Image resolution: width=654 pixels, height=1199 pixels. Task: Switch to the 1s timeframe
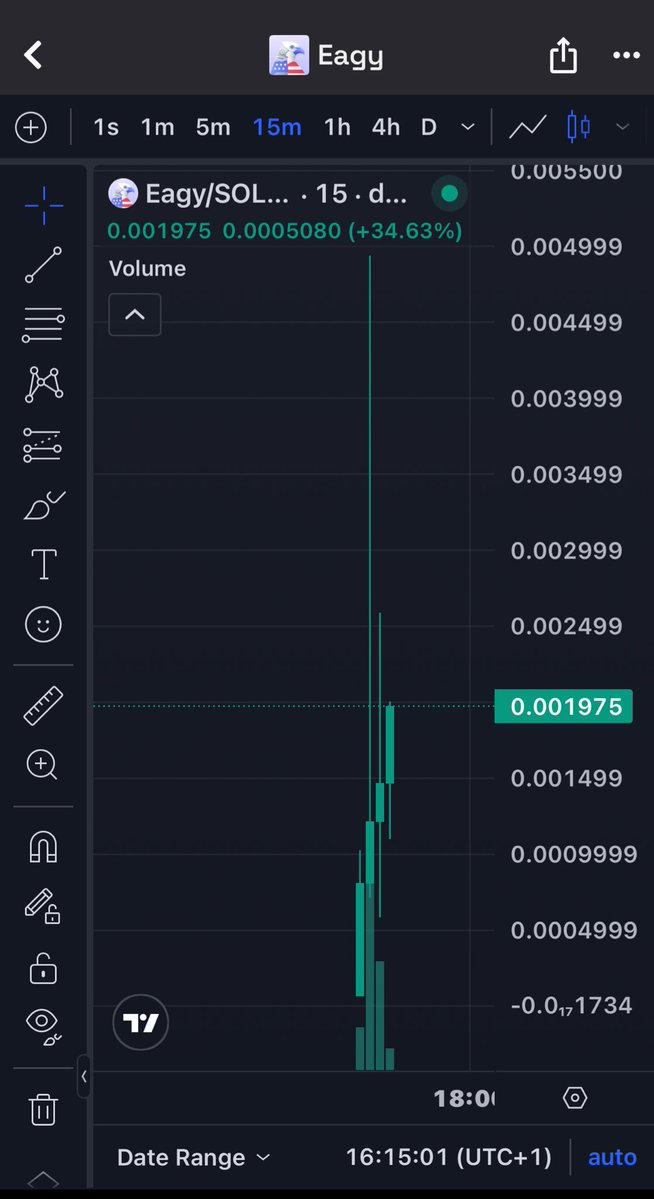[106, 127]
